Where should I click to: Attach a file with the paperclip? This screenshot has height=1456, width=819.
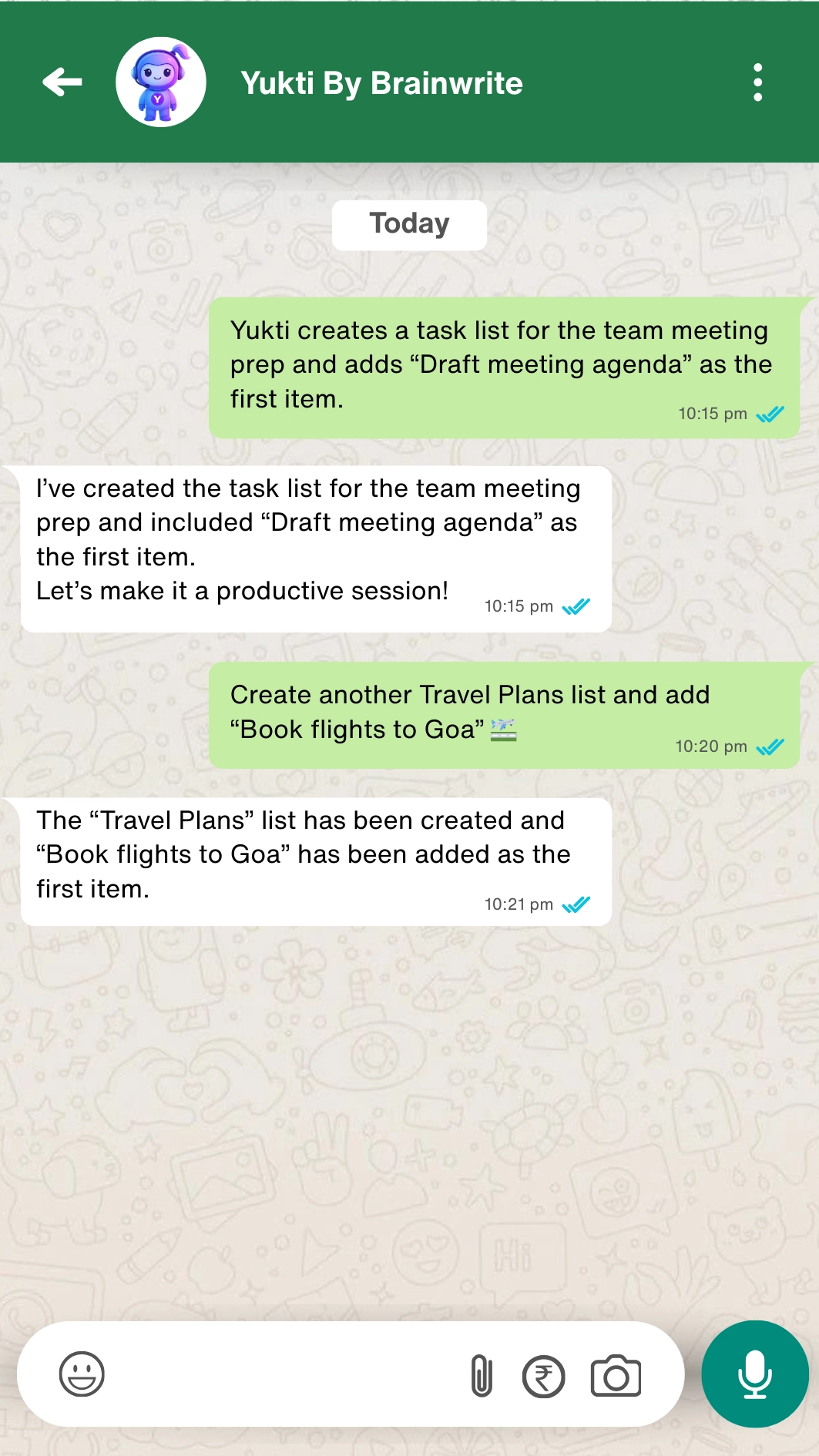[x=482, y=1375]
